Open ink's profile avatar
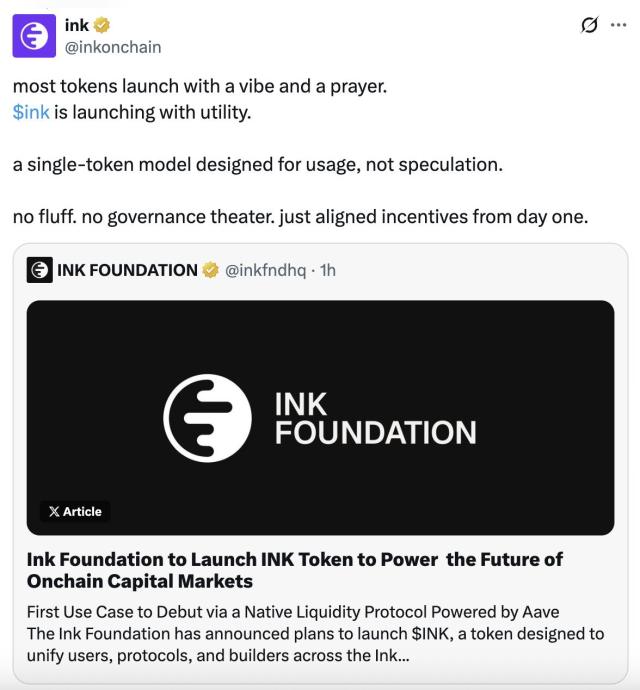The height and width of the screenshot is (690, 640). (33, 36)
